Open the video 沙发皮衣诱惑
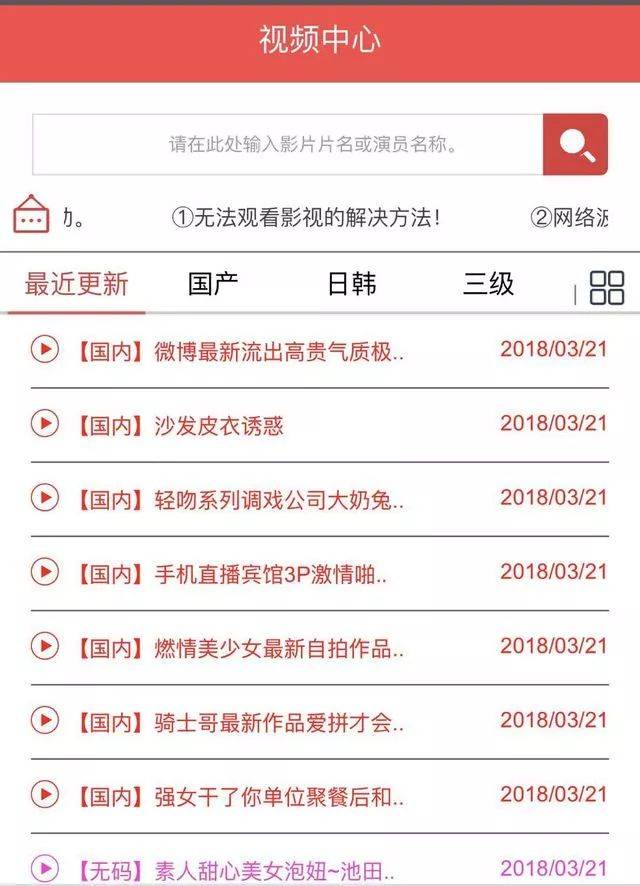 tap(219, 425)
